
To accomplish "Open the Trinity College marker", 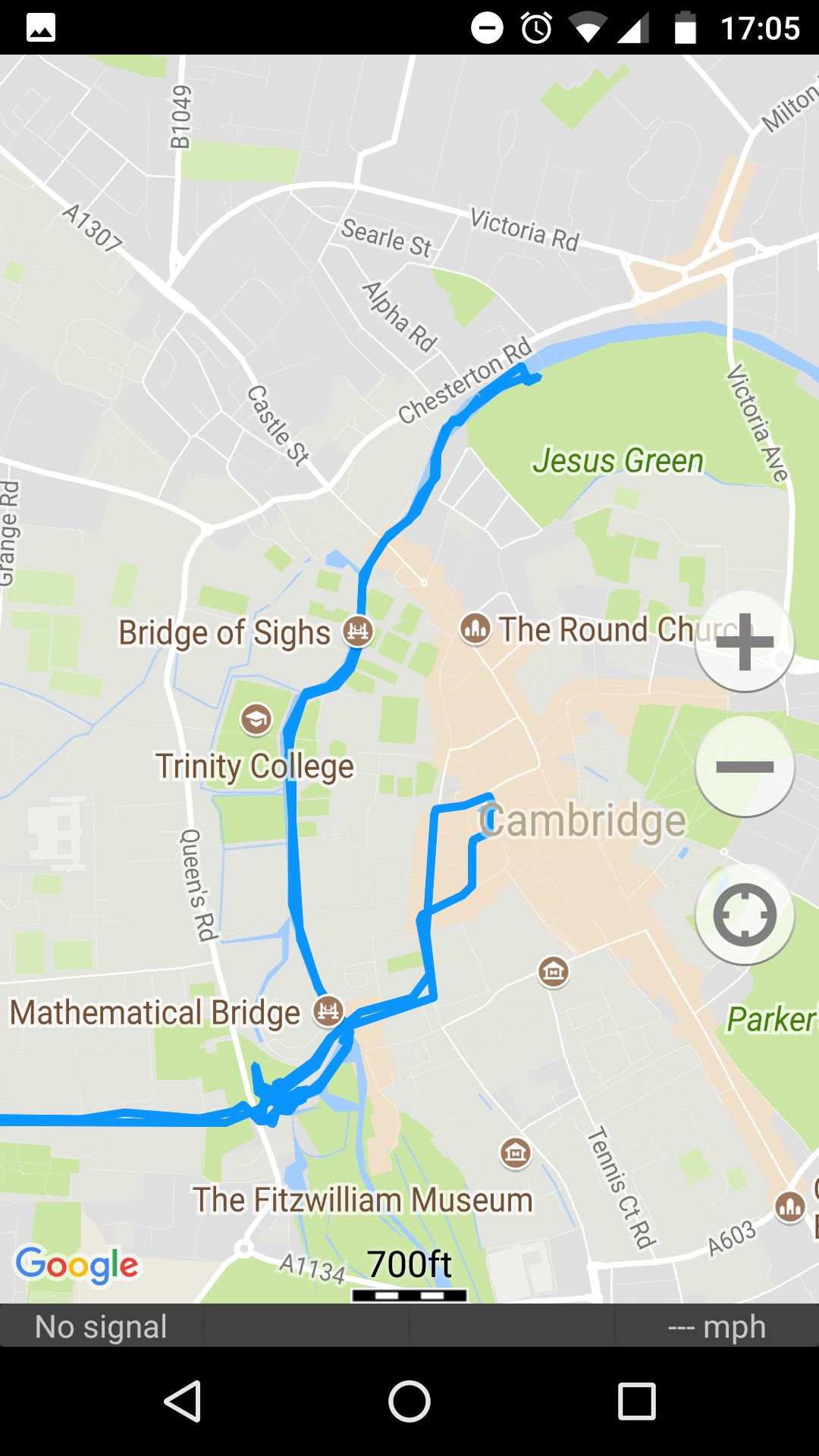I will (256, 718).
